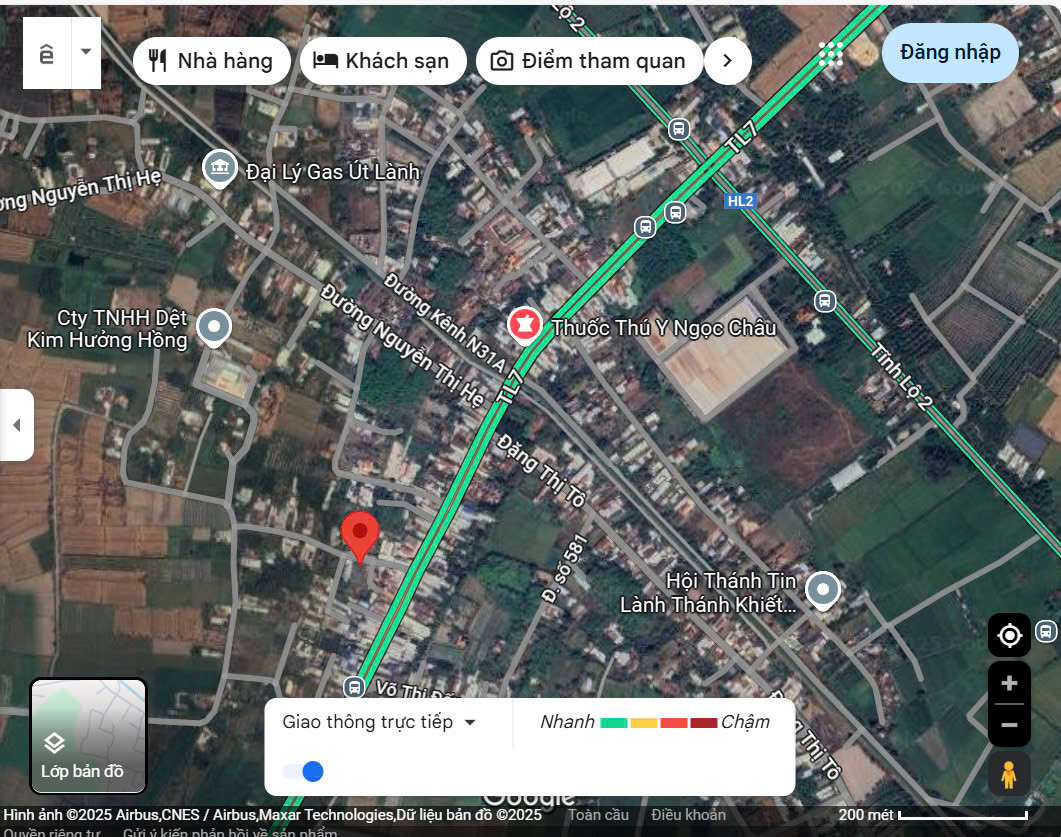1061x837 pixels.
Task: Toggle the traffic switch off
Action: [x=302, y=771]
